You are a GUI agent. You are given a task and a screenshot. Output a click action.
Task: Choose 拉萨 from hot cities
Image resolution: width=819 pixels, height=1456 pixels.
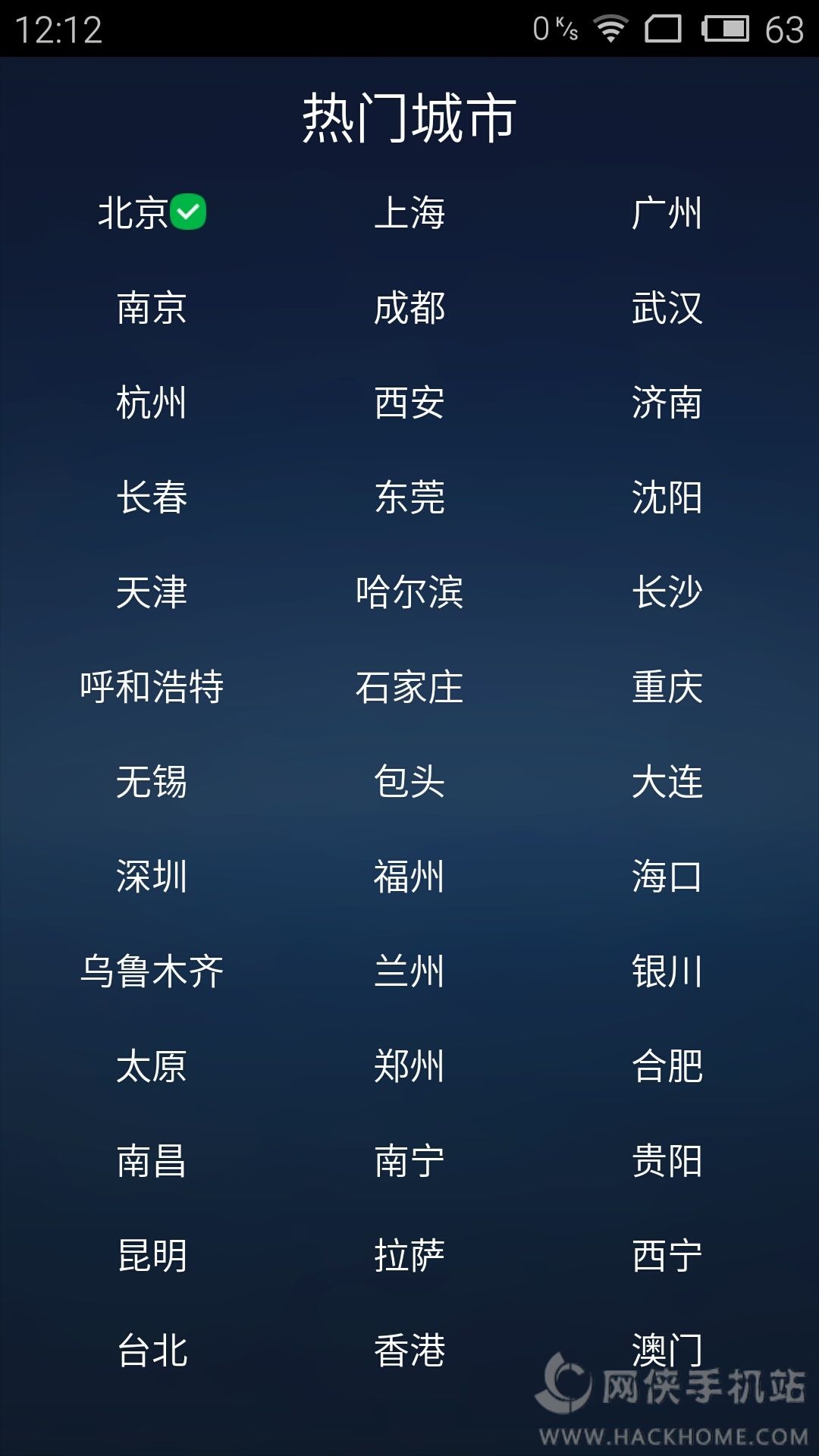click(x=409, y=1256)
